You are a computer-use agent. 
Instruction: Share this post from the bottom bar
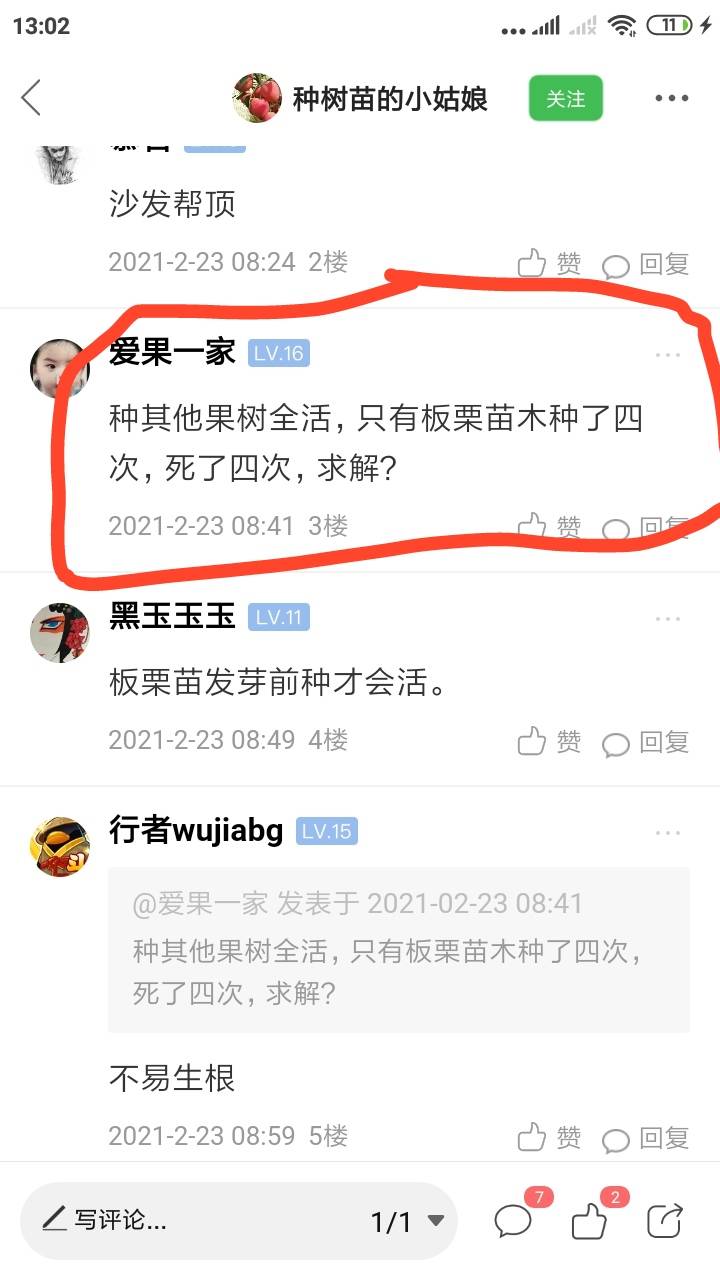[665, 1221]
